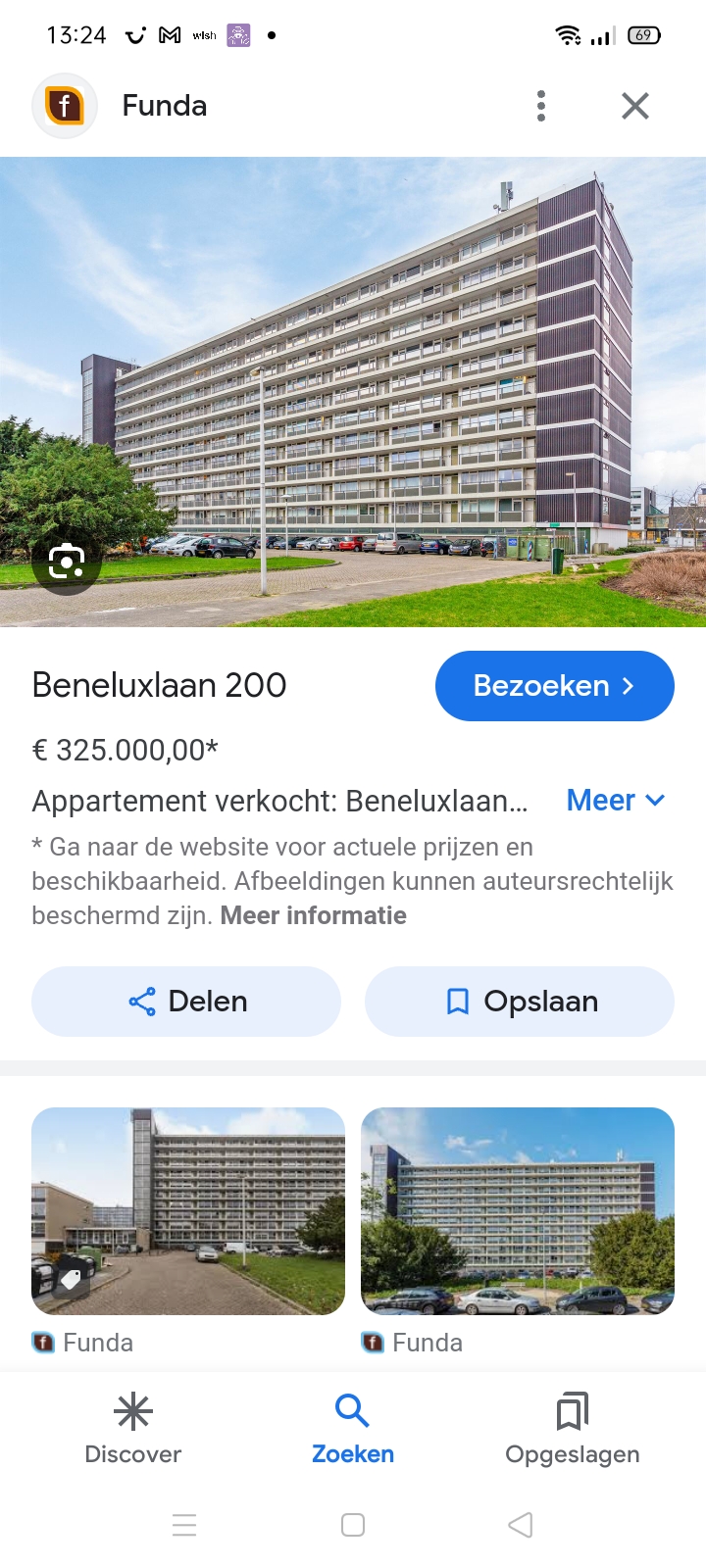Select the Funda logo icon
Viewport: 706px width, 1568px height.
tap(65, 105)
